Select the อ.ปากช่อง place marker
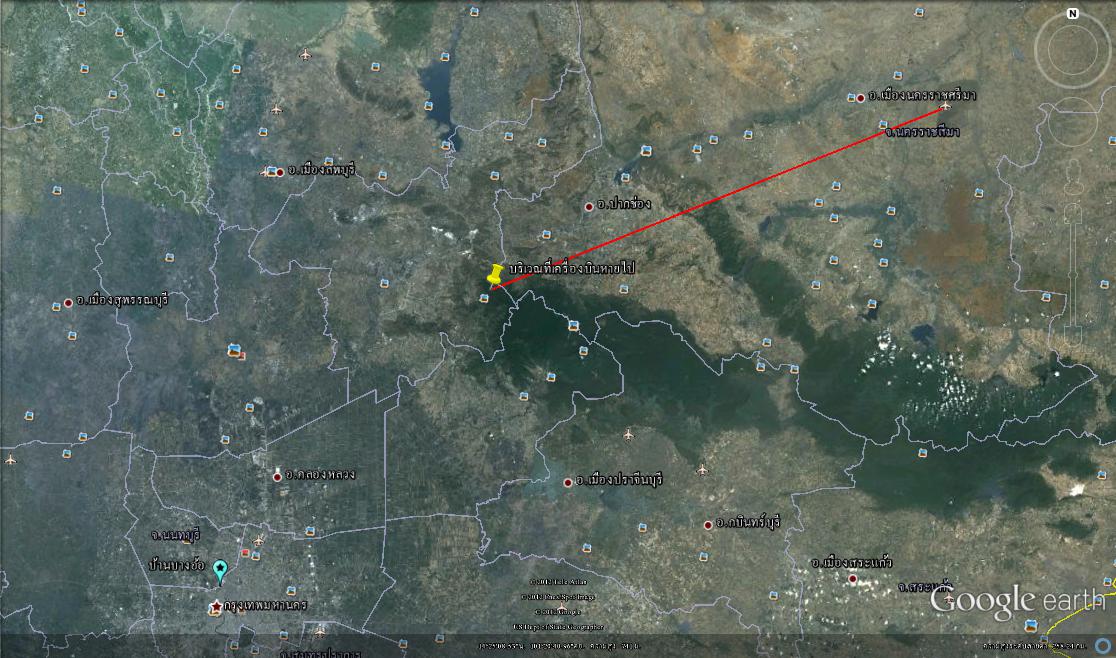Image resolution: width=1116 pixels, height=658 pixels. [x=589, y=206]
